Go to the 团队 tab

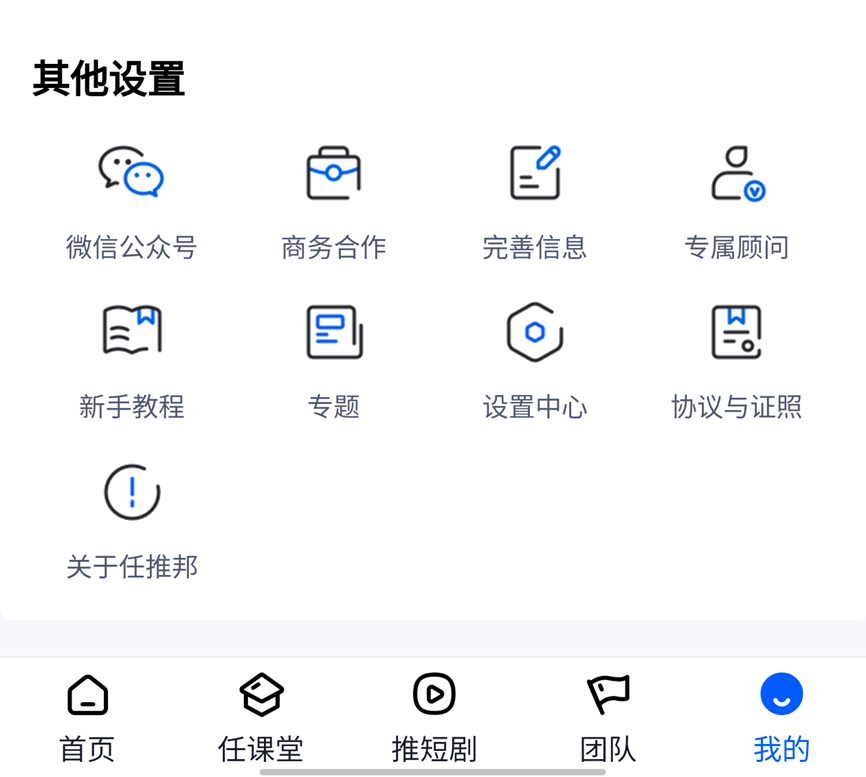click(x=608, y=717)
